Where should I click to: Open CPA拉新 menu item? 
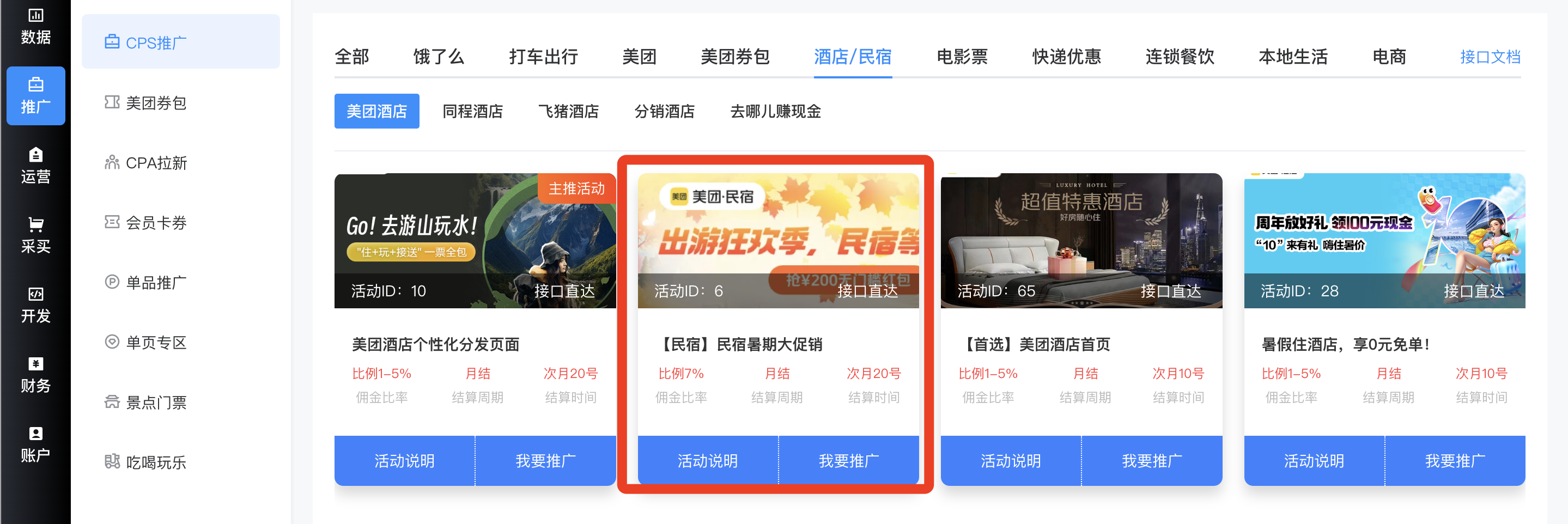pos(156,163)
